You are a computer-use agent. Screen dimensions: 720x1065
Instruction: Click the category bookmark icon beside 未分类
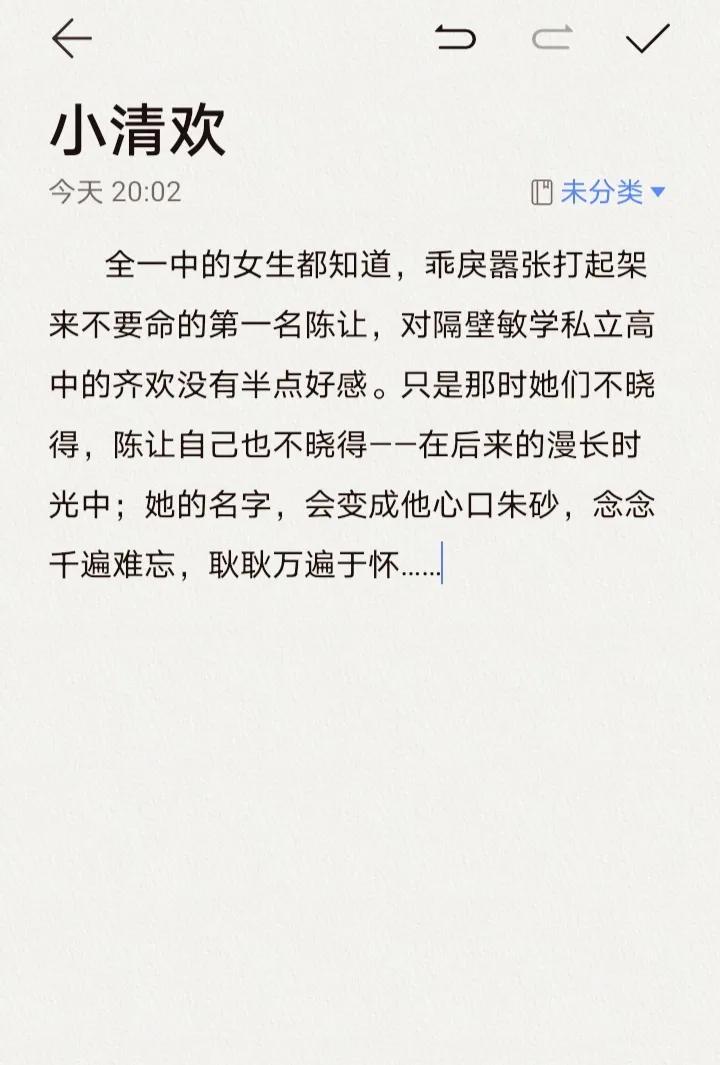[x=540, y=191]
